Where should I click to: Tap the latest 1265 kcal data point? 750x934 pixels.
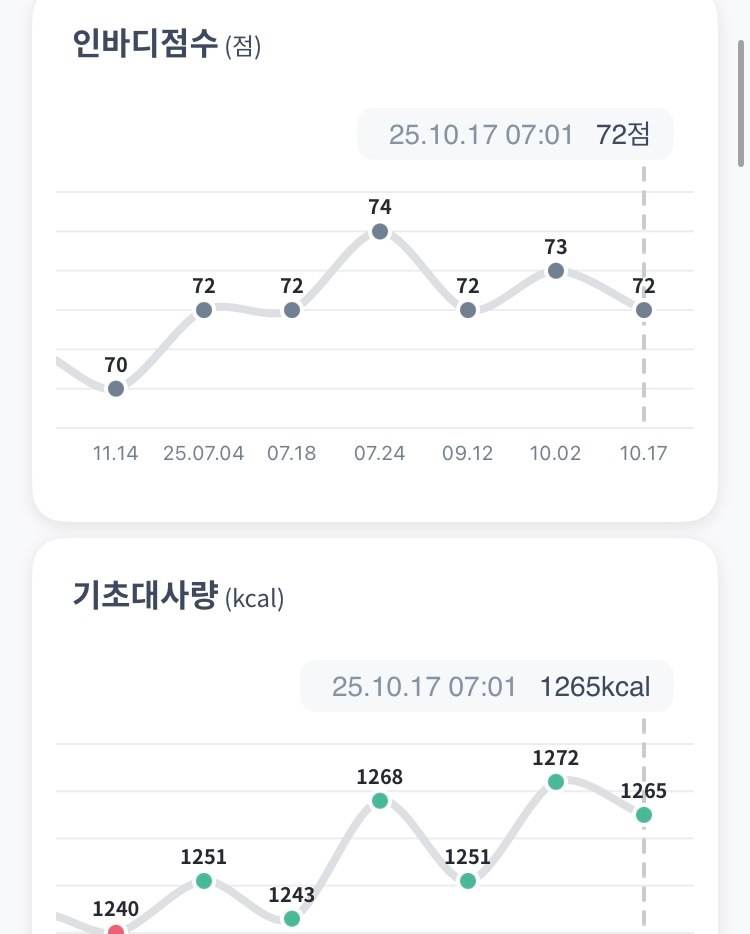(x=643, y=814)
